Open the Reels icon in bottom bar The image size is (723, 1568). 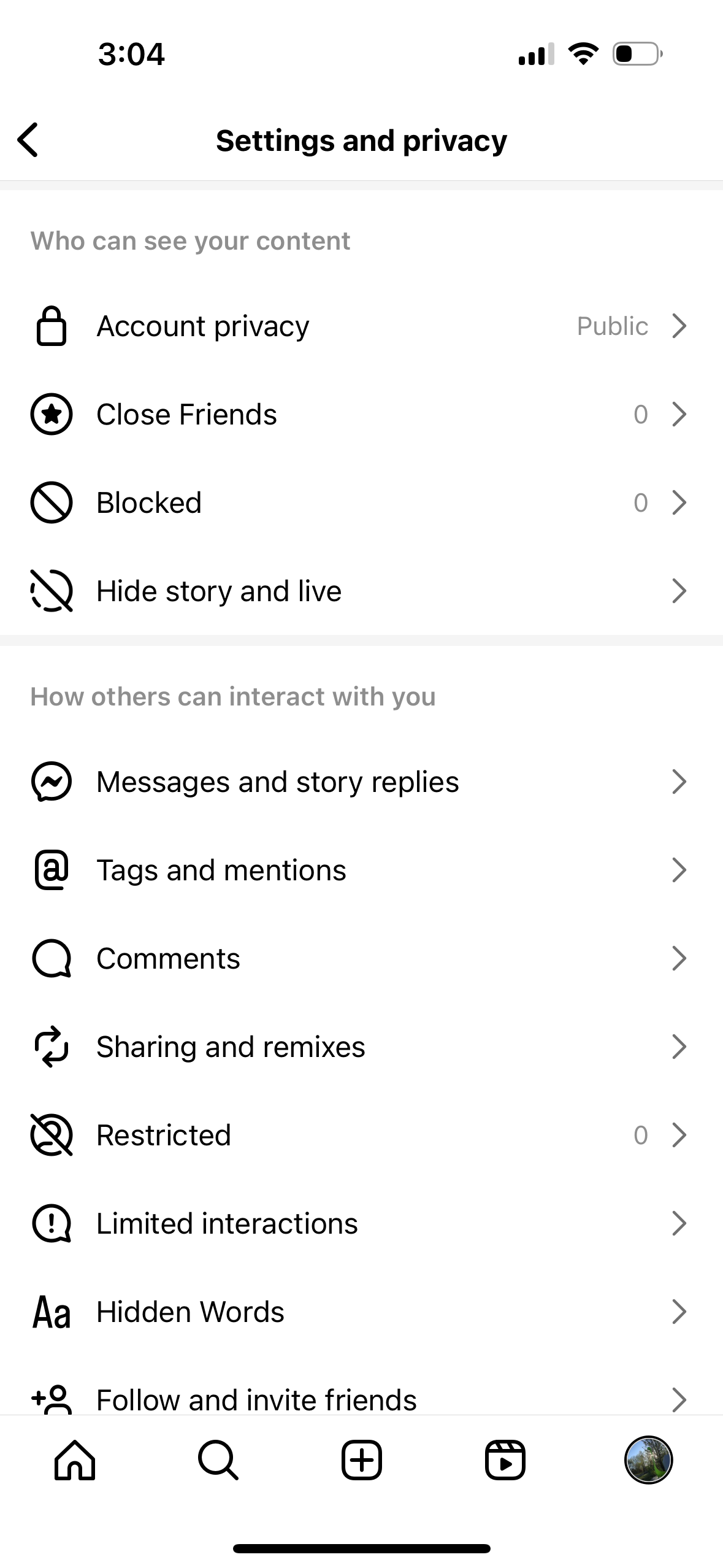pos(505,1459)
